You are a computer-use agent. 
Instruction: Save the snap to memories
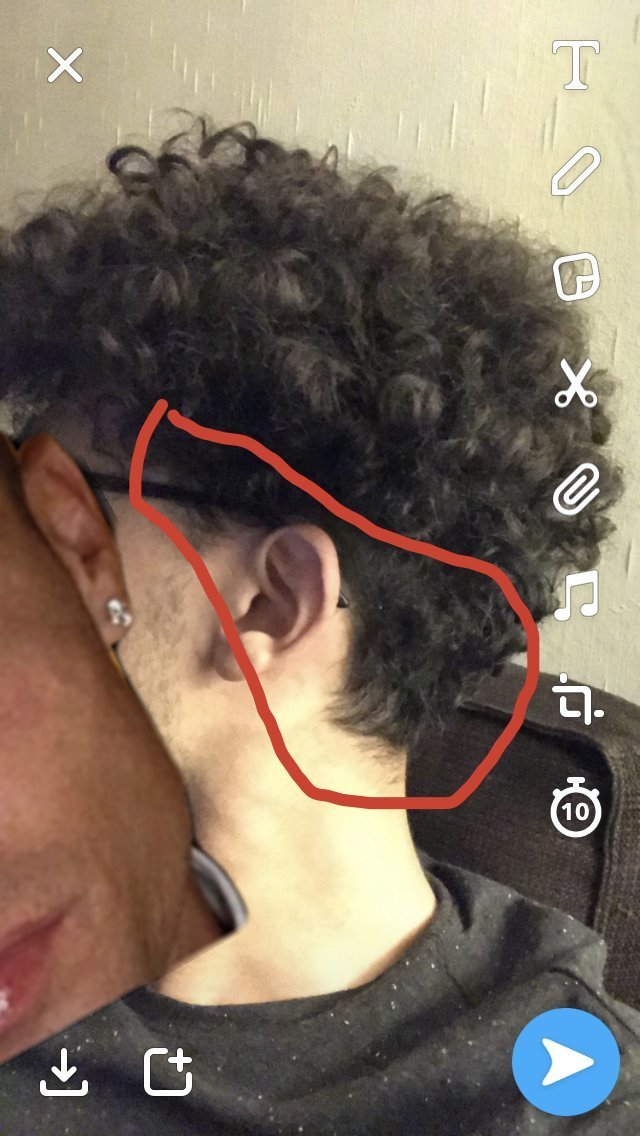(x=64, y=1072)
